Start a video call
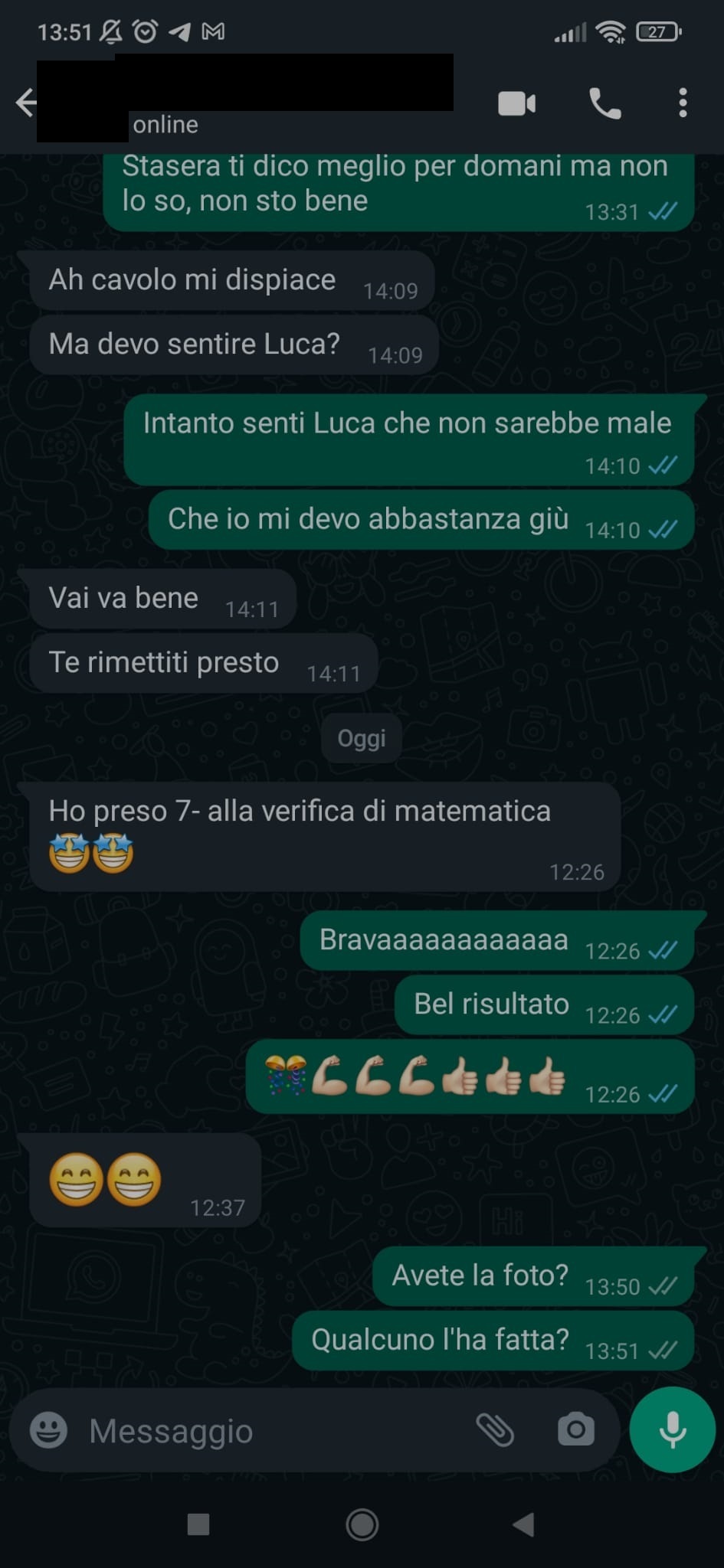 click(517, 103)
